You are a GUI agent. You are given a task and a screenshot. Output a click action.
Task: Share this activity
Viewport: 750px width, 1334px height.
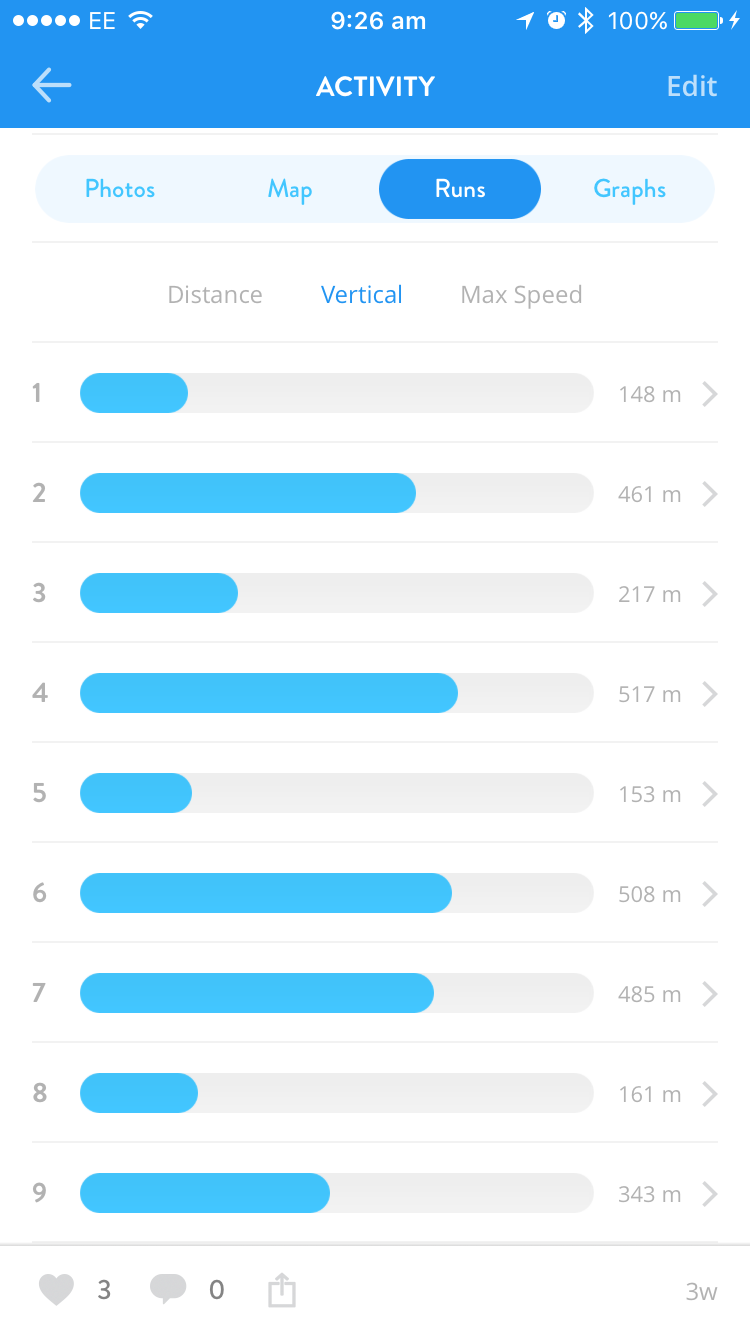tap(282, 1290)
